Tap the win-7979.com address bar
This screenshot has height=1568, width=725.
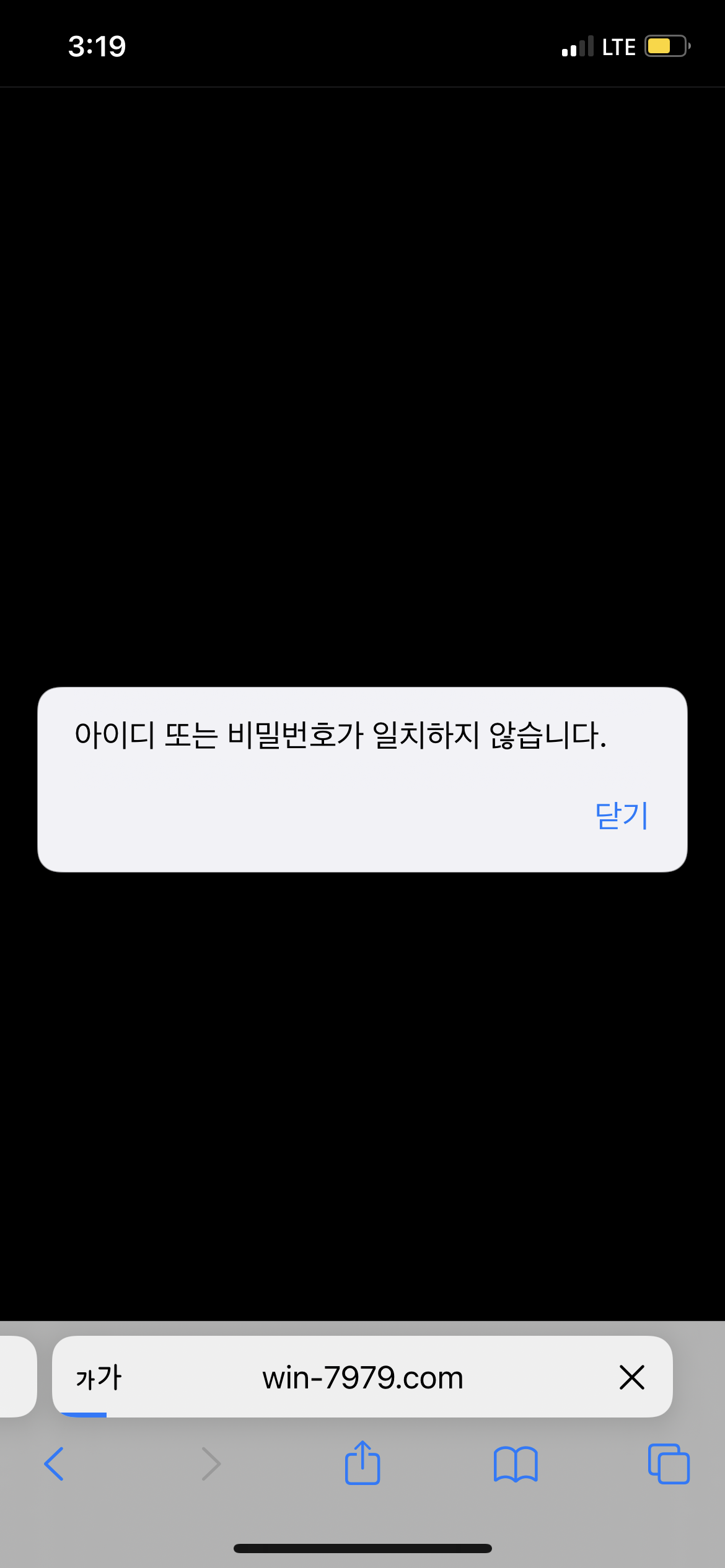click(x=362, y=1377)
